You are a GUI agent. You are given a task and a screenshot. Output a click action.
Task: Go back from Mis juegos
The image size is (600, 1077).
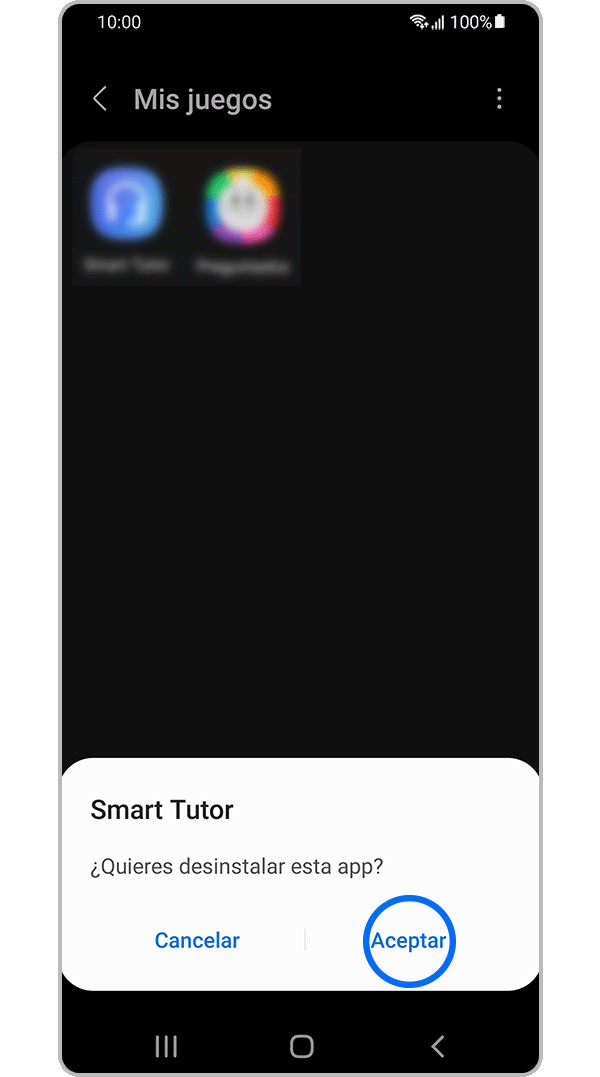click(99, 99)
